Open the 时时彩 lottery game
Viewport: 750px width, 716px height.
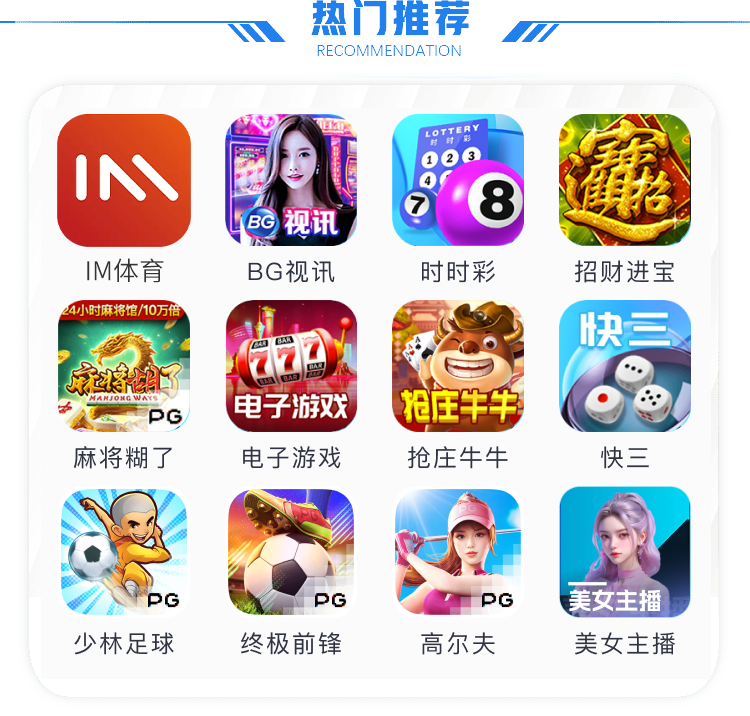(458, 180)
